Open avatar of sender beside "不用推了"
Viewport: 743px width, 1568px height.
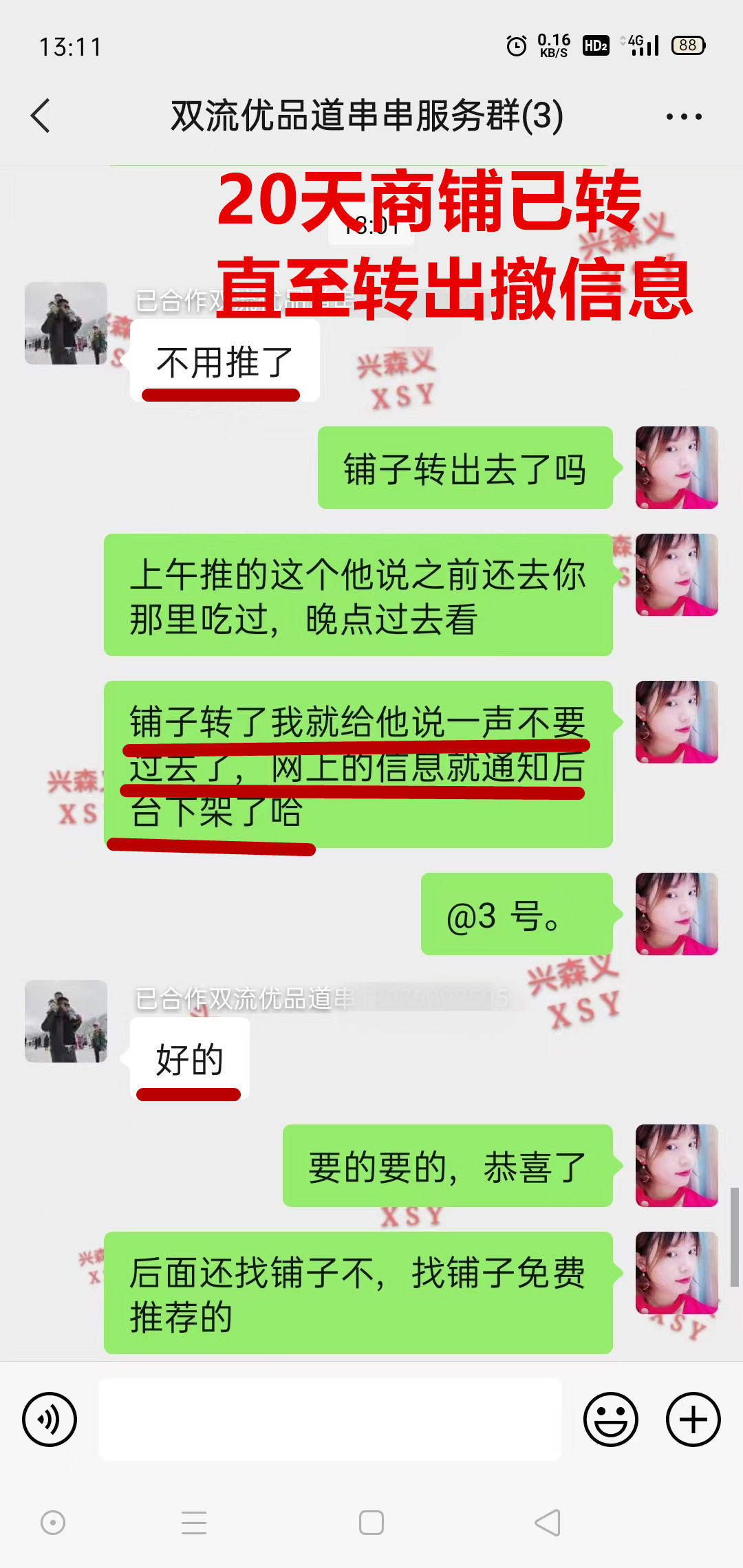(x=66, y=323)
